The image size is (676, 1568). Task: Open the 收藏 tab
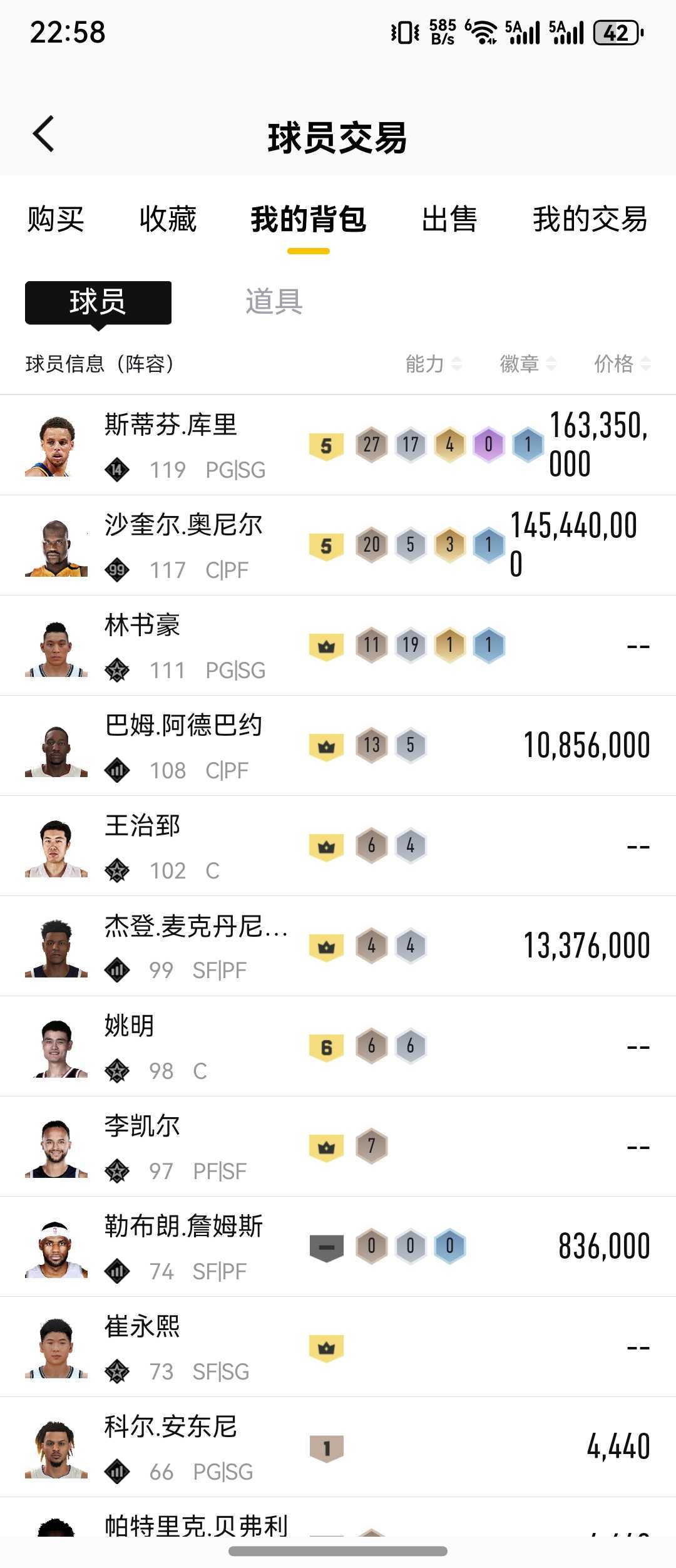[x=168, y=219]
